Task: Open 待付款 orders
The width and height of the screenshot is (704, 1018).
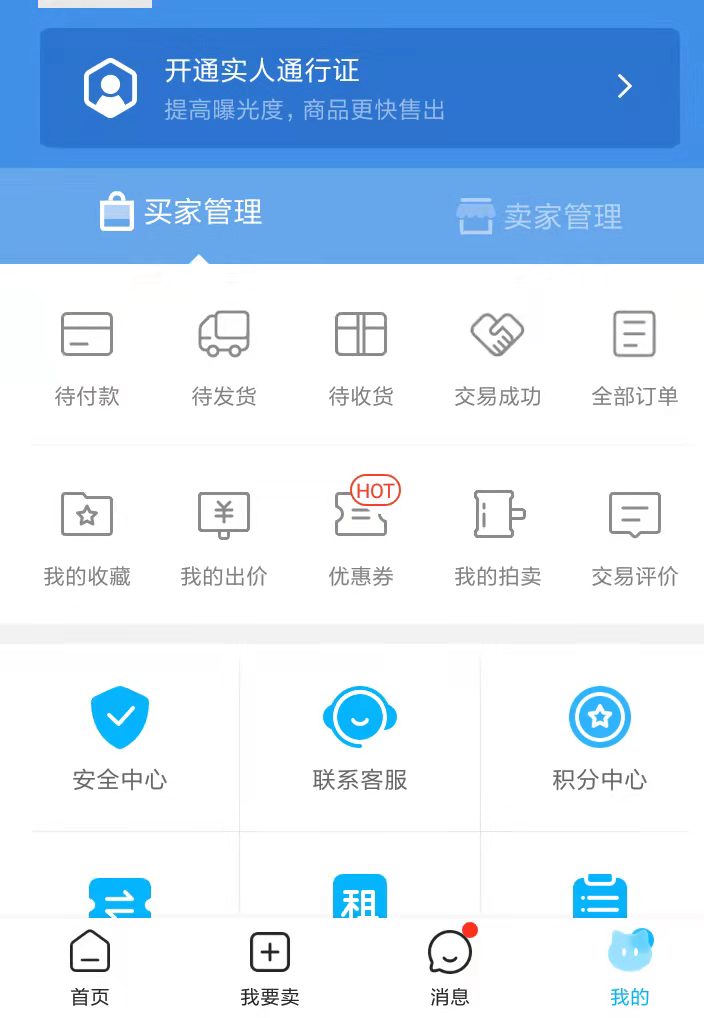Action: pos(87,357)
